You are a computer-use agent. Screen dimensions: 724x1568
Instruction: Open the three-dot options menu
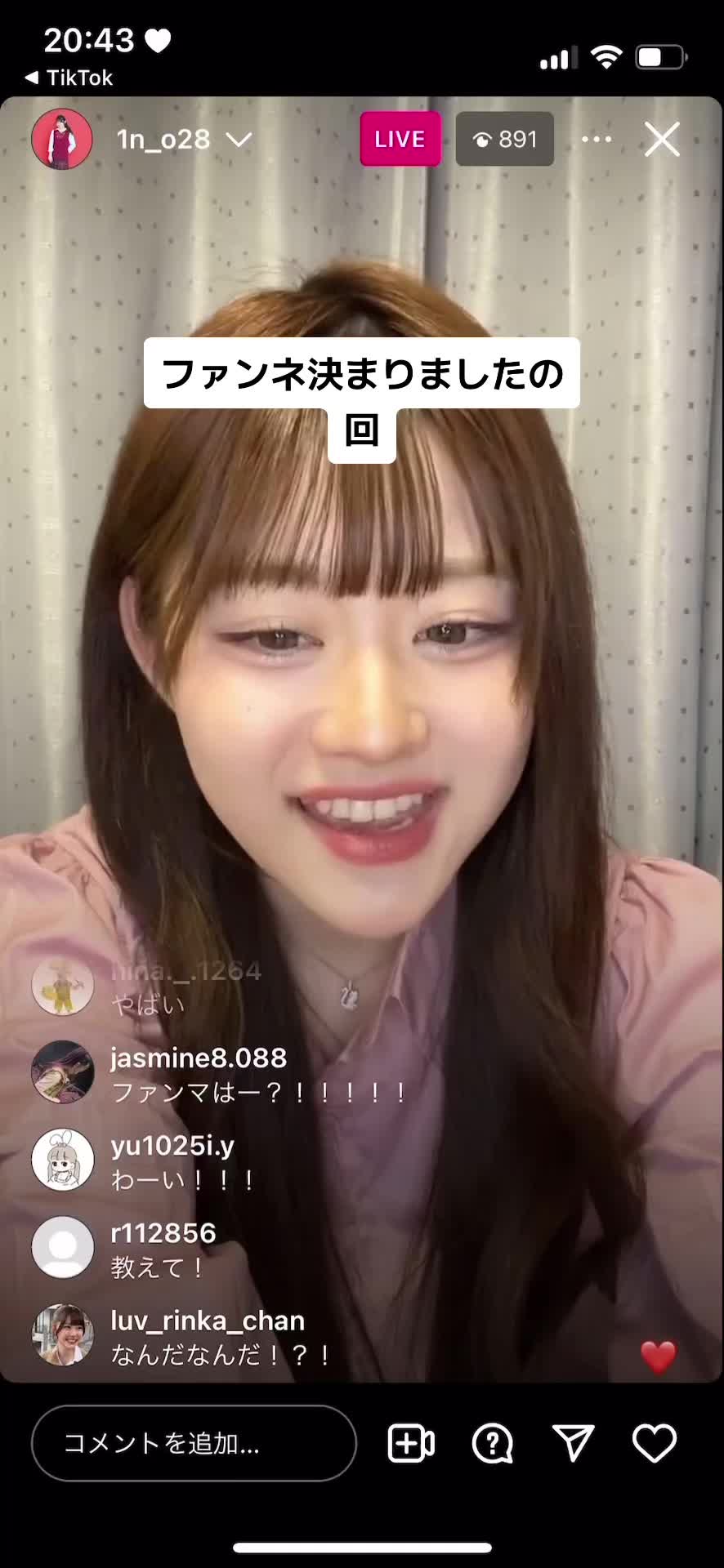pyautogui.click(x=596, y=140)
